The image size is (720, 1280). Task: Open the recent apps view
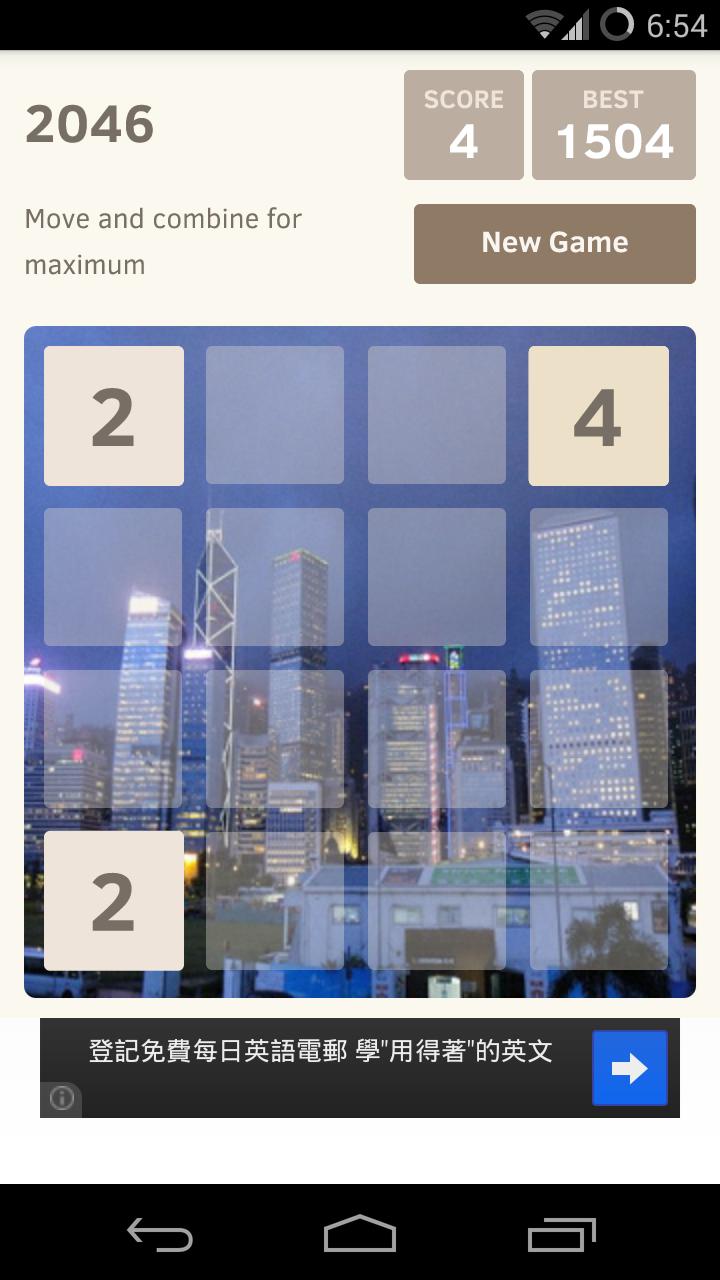pos(561,1235)
